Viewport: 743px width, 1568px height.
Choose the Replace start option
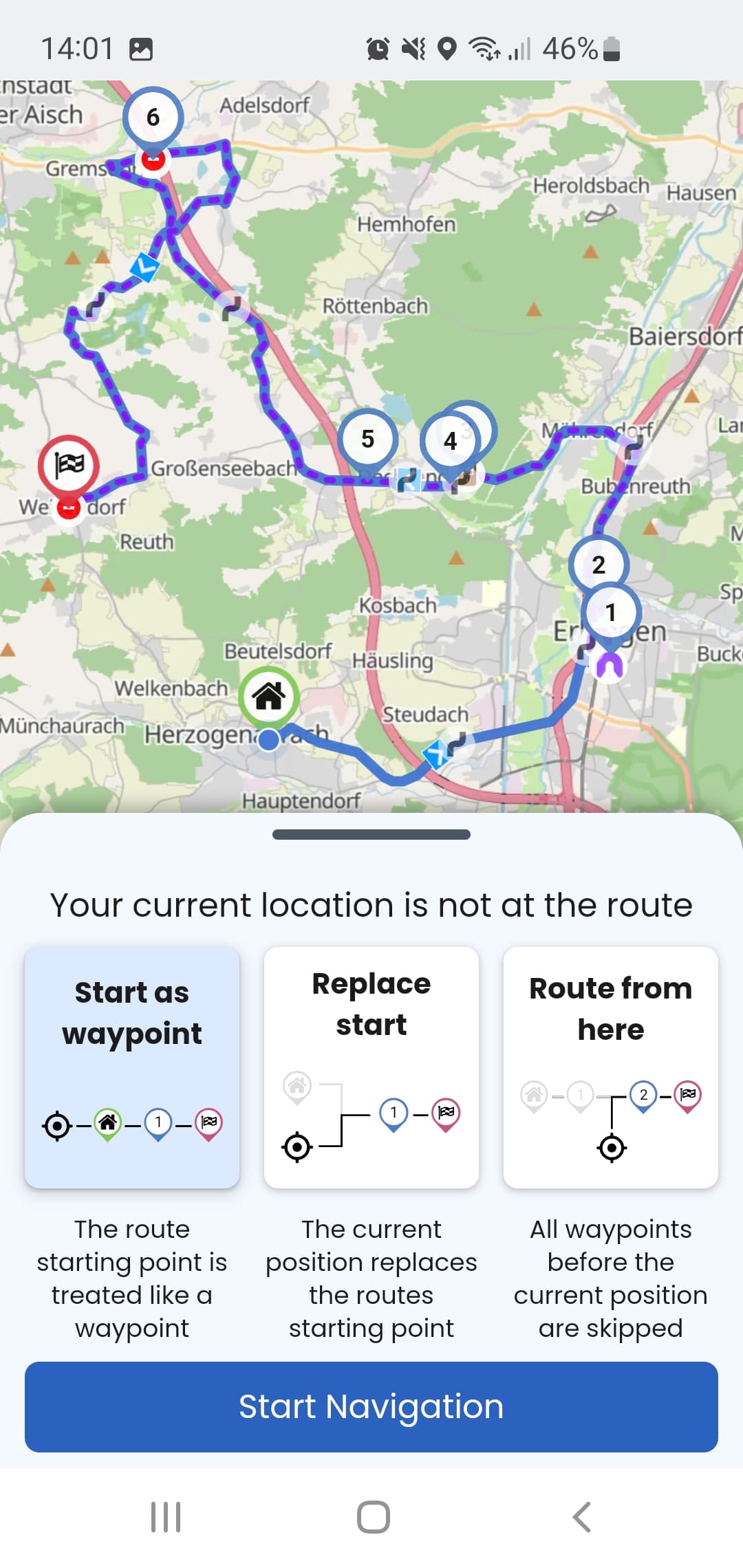(371, 1067)
